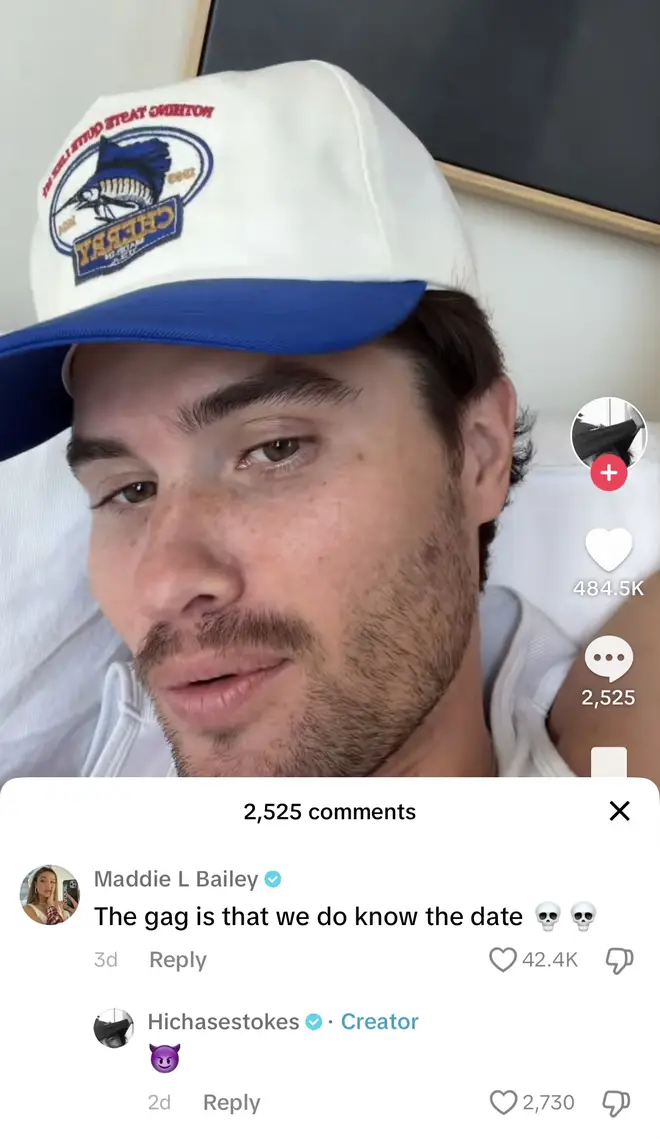Tap the video's comment bubble icon
The image size is (660, 1139).
[x=608, y=659]
